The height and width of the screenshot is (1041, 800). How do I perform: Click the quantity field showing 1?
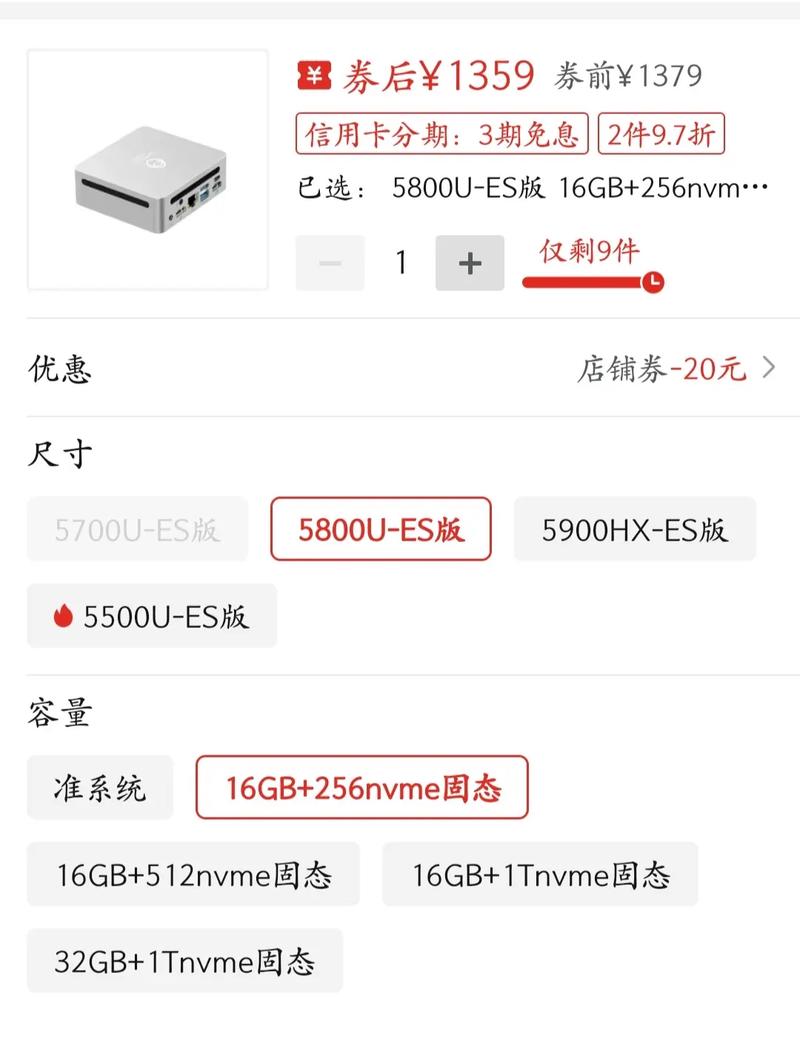point(400,262)
